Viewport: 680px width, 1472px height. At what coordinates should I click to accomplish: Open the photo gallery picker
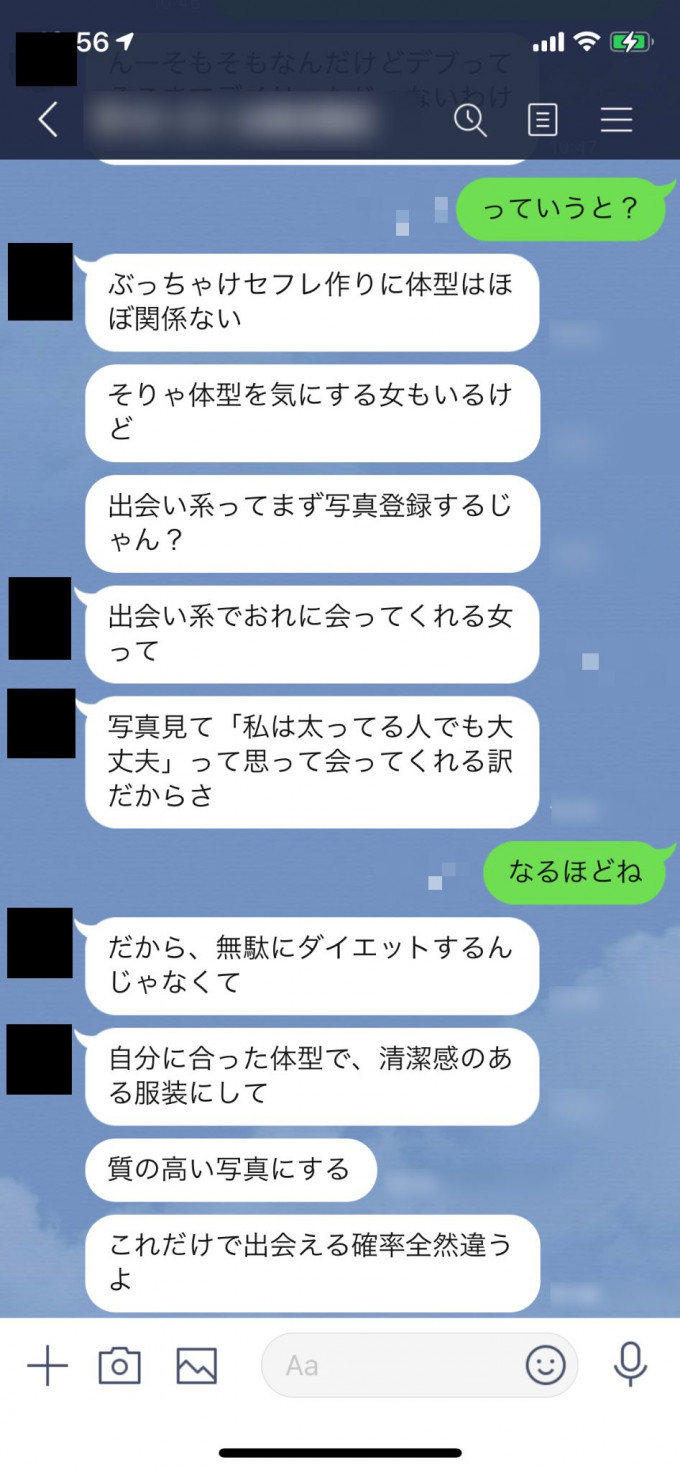196,1366
